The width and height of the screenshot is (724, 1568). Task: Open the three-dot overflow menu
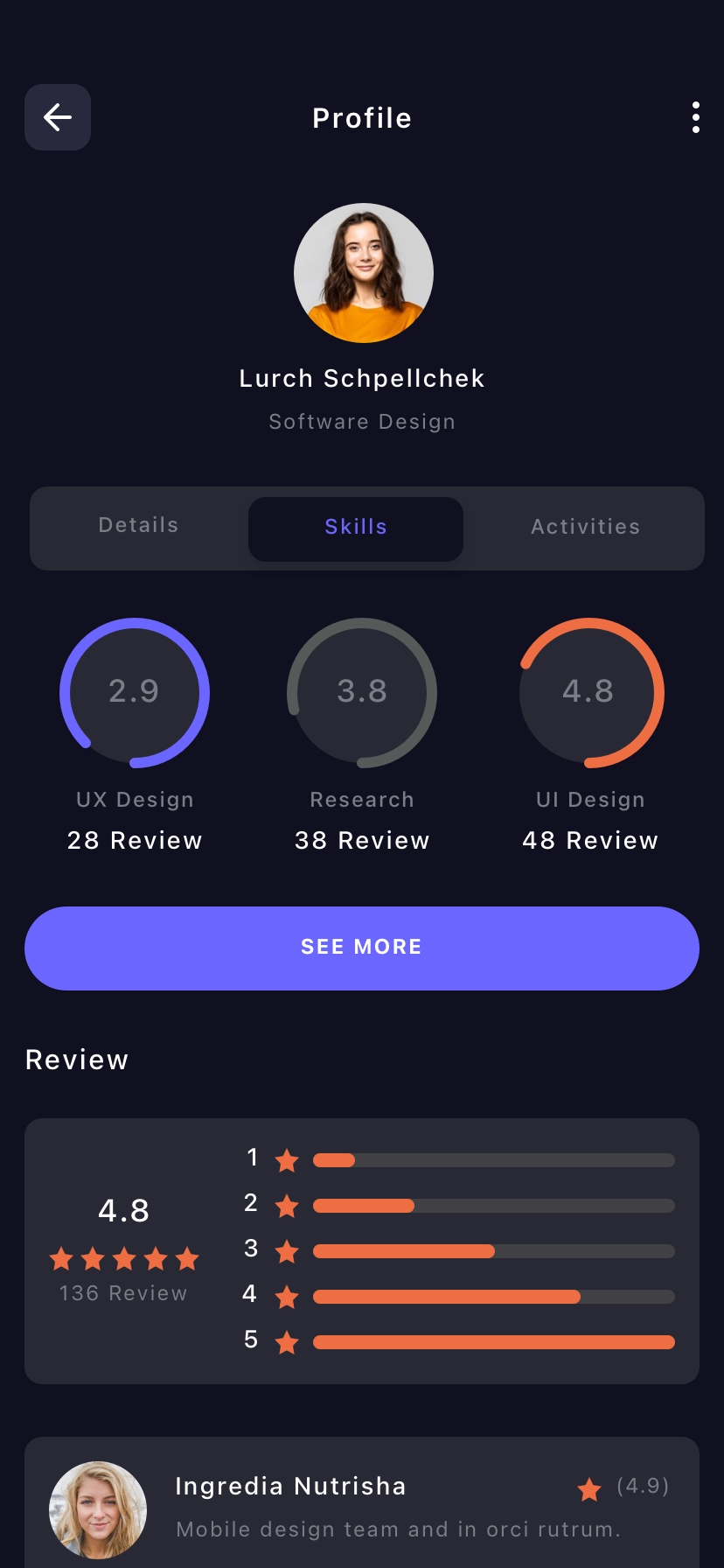pos(696,117)
